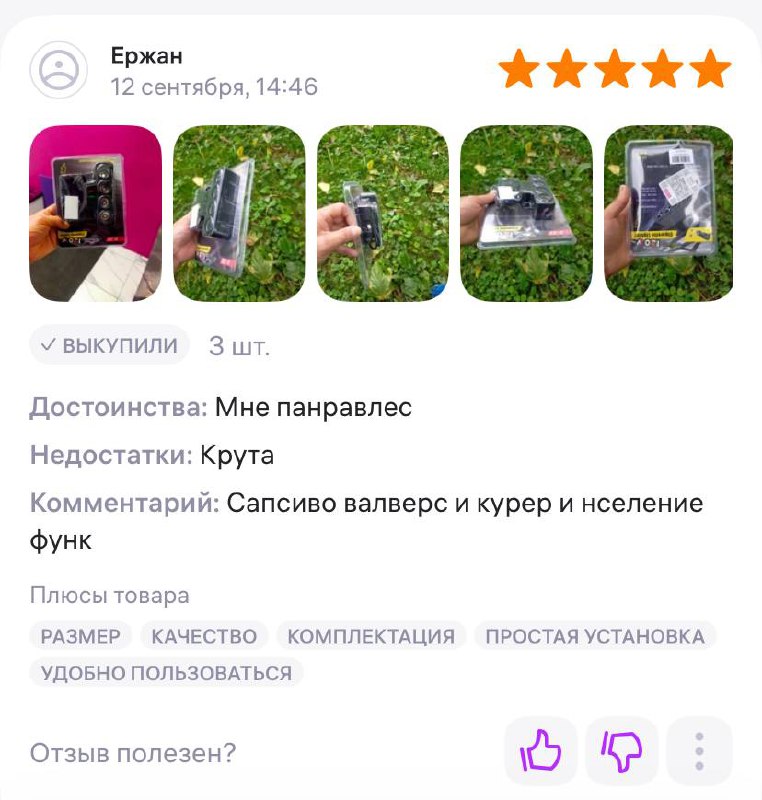Viewport: 762px width, 800px height.
Task: Open the last review photo with barcode
Action: (668, 213)
